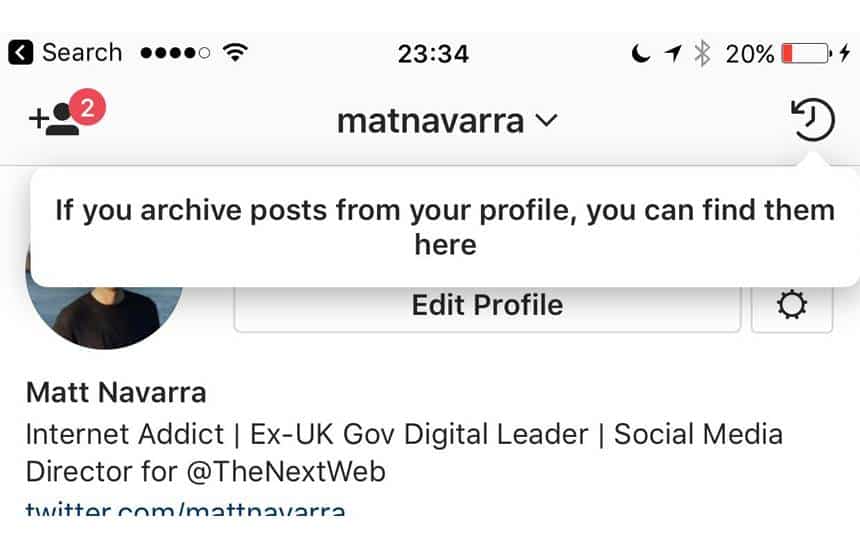Open the archive clock icon

(811, 120)
